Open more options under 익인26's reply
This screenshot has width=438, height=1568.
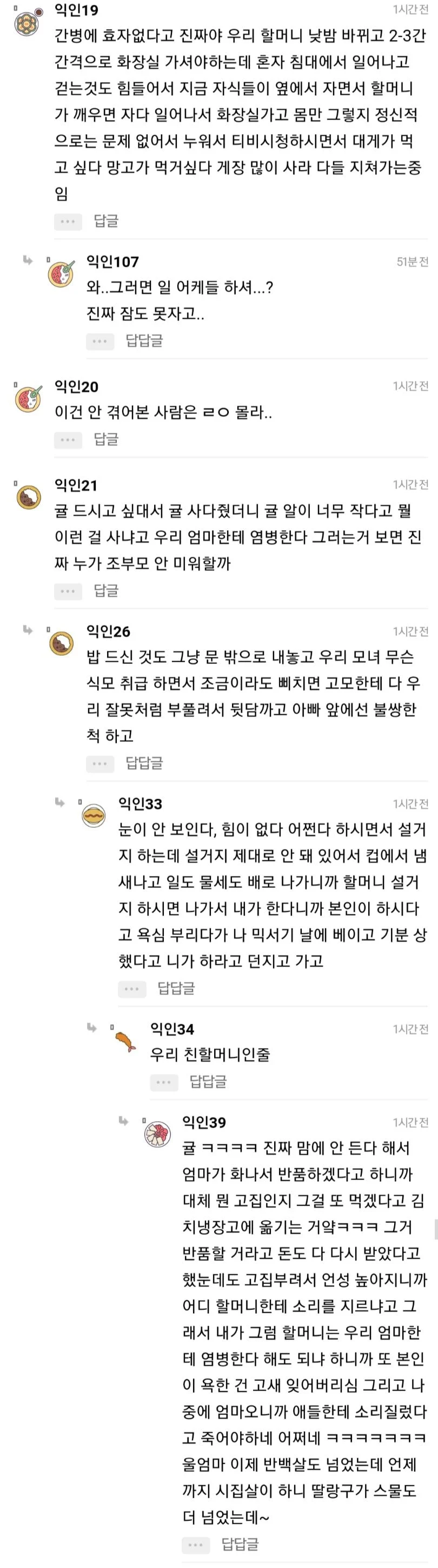(99, 764)
